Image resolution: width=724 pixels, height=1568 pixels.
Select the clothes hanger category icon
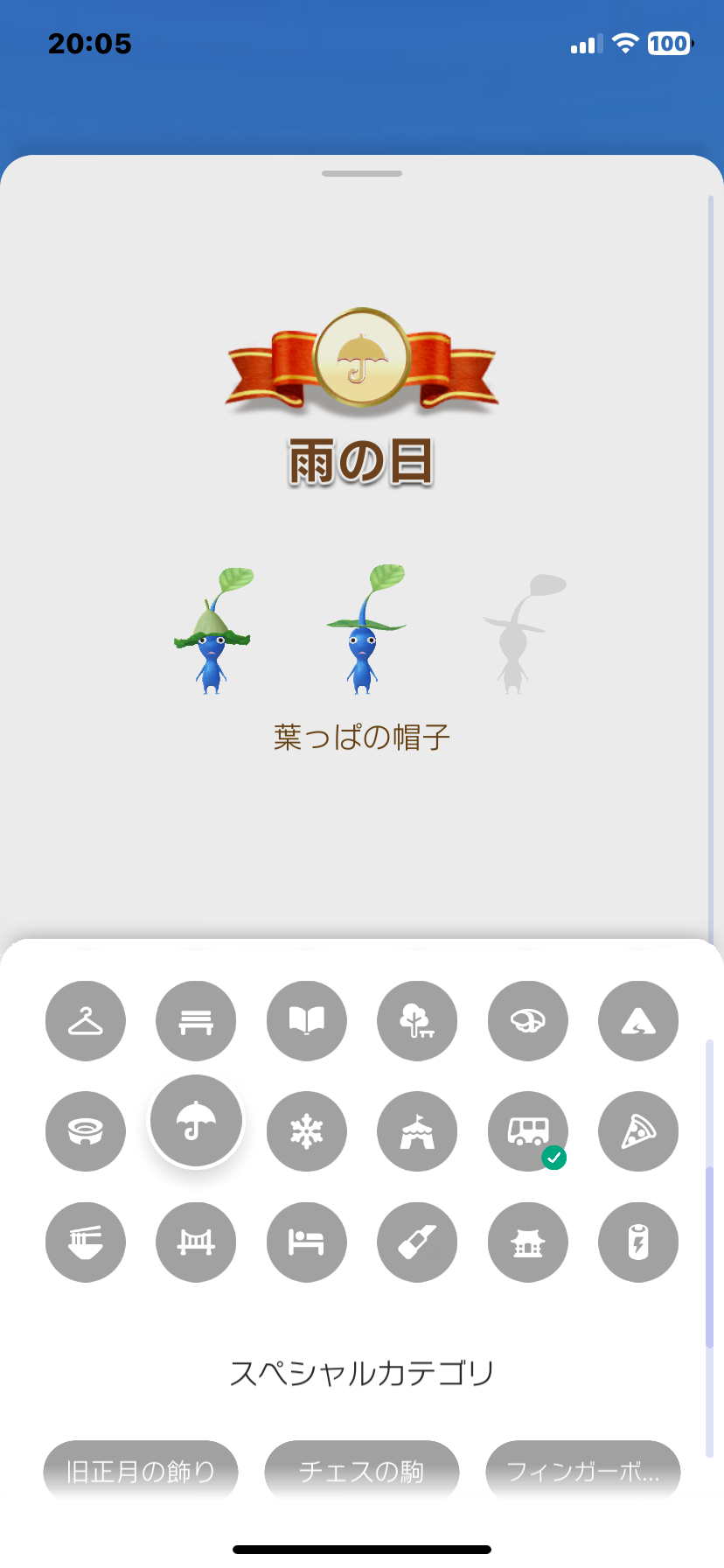coord(86,1021)
